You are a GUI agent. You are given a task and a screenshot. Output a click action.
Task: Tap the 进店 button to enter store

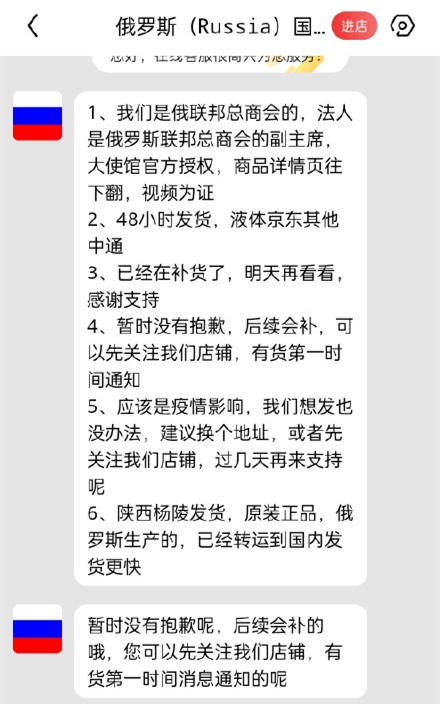pyautogui.click(x=354, y=26)
